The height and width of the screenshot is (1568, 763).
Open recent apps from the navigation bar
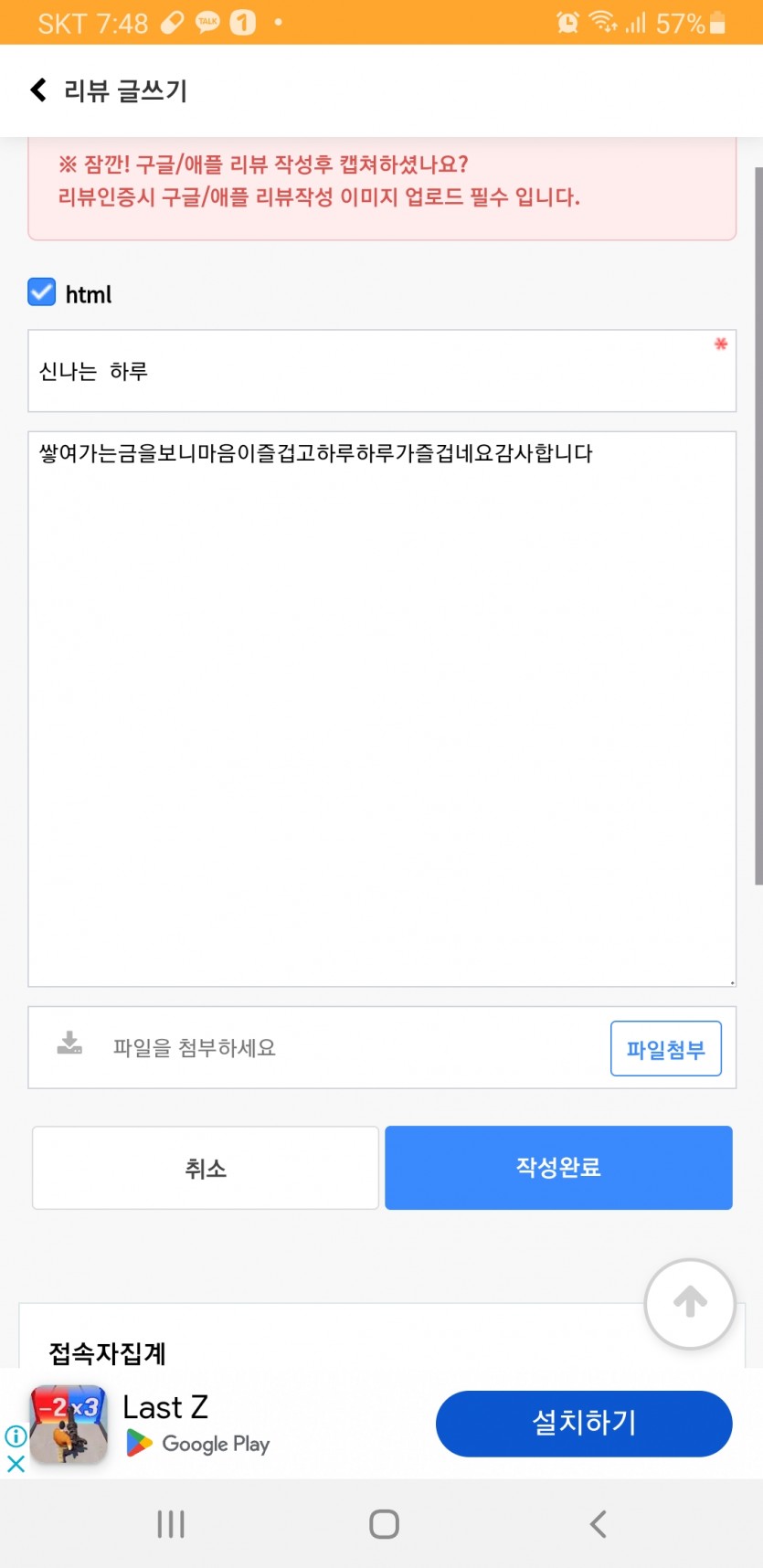(x=171, y=1524)
